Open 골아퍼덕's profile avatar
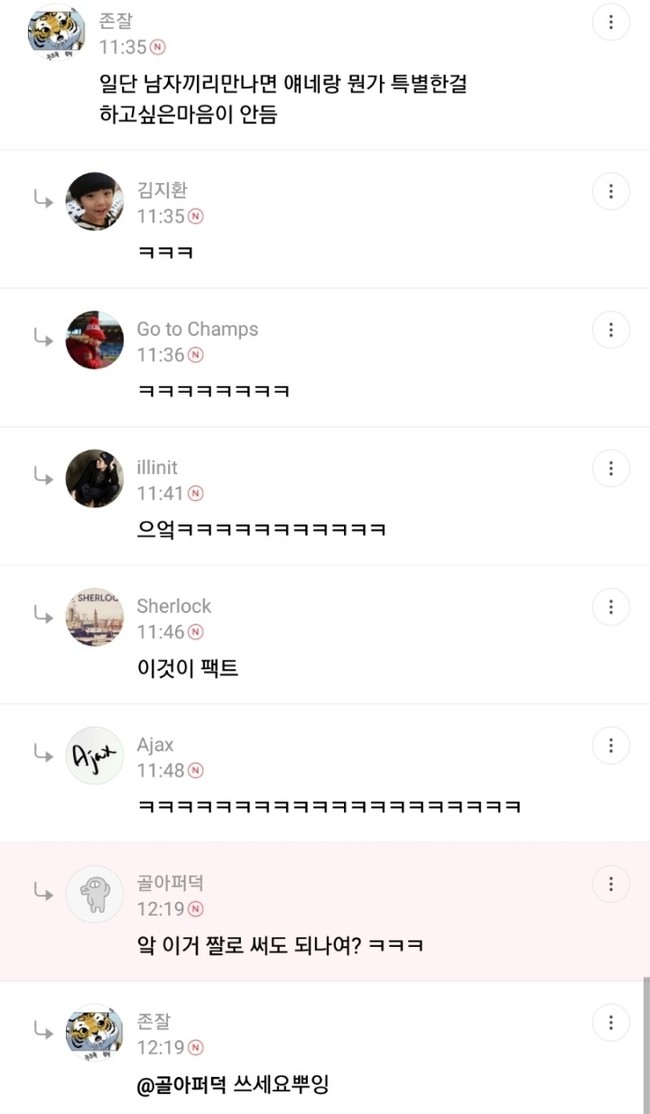Viewport: 650px width, 1114px height. coord(94,893)
